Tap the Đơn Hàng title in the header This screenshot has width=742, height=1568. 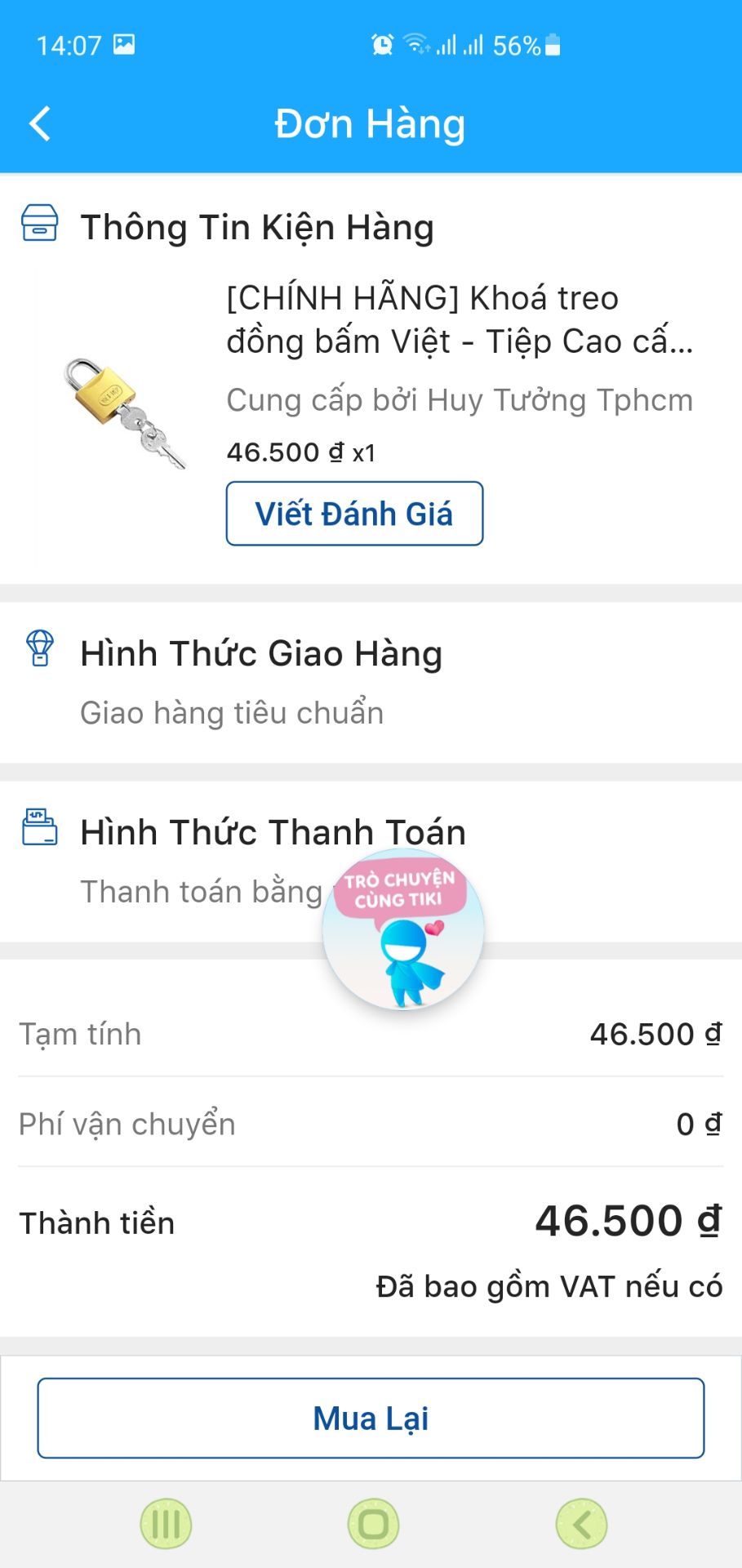pos(371,123)
